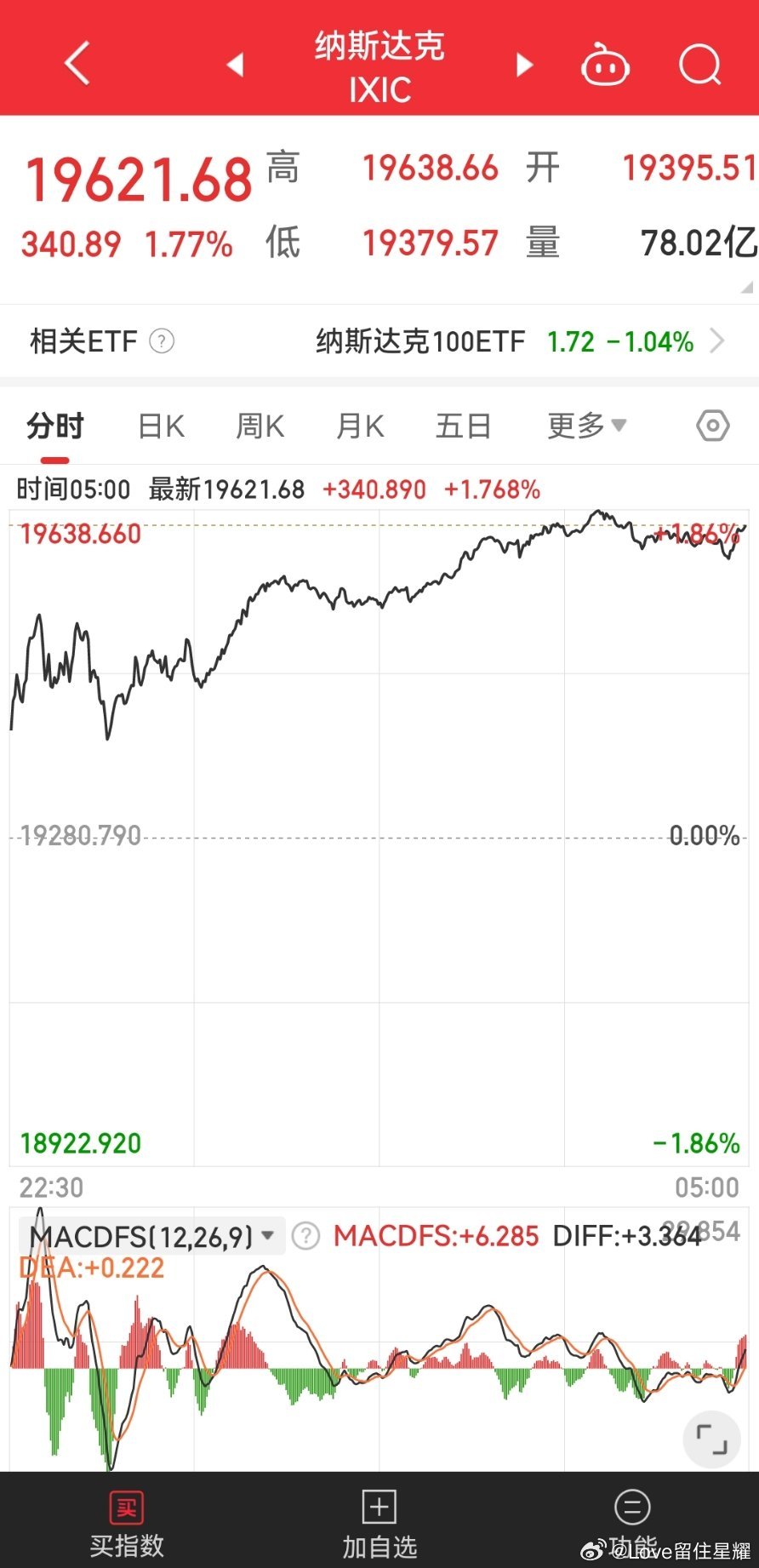Show help for 相关ETF
The width and height of the screenshot is (759, 1568).
pos(162,341)
